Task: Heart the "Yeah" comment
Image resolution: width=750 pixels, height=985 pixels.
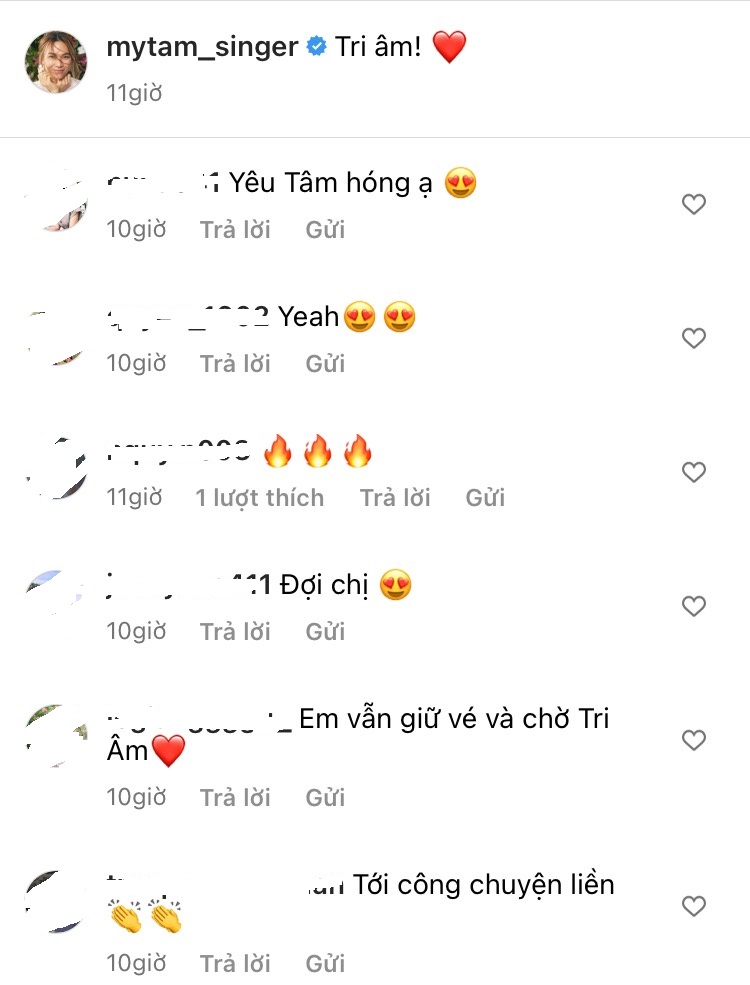Action: [x=693, y=337]
